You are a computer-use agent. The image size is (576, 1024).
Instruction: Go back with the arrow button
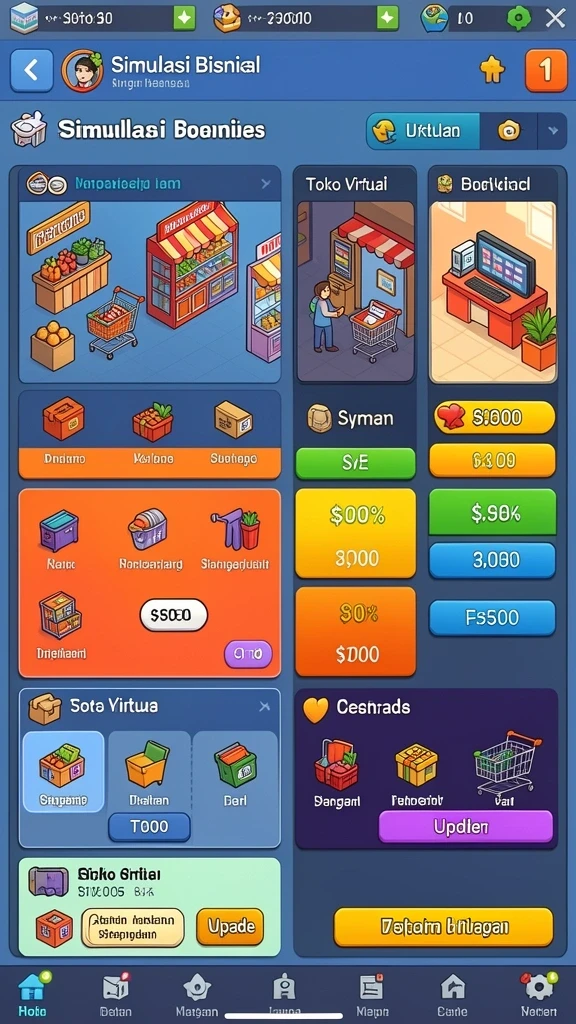click(31, 70)
